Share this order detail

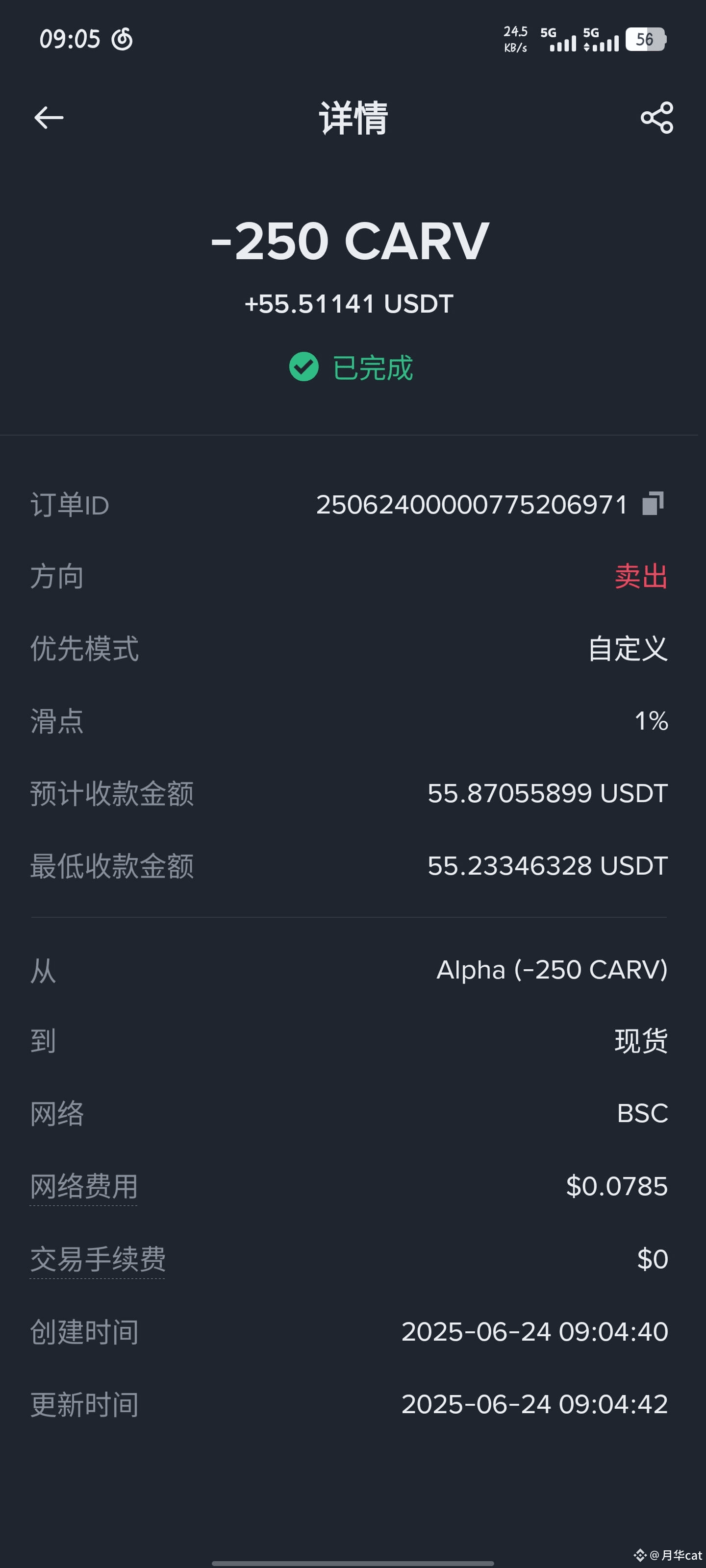[x=656, y=118]
